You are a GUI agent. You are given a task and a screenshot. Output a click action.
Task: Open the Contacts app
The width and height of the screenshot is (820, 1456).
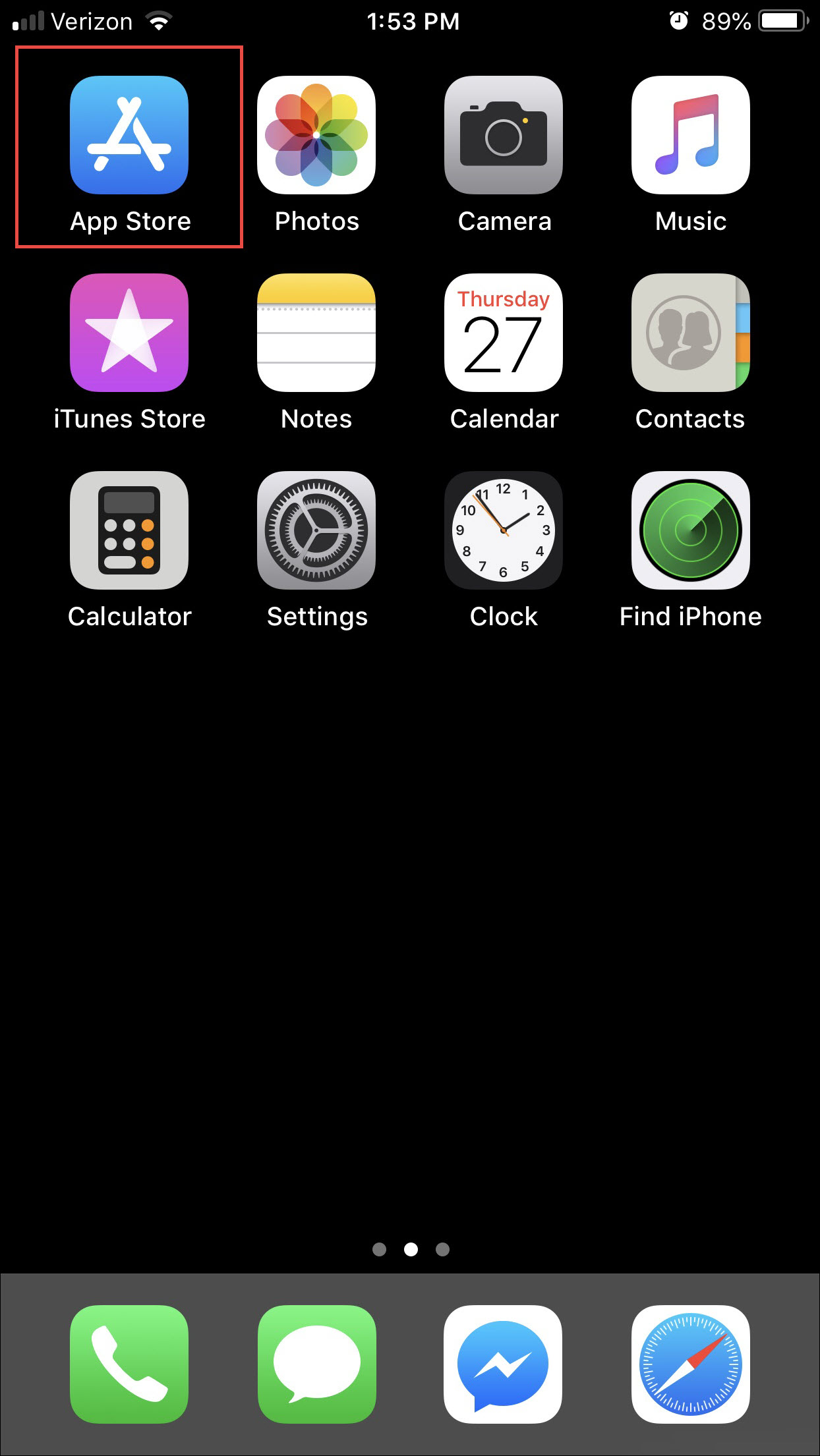coord(690,333)
